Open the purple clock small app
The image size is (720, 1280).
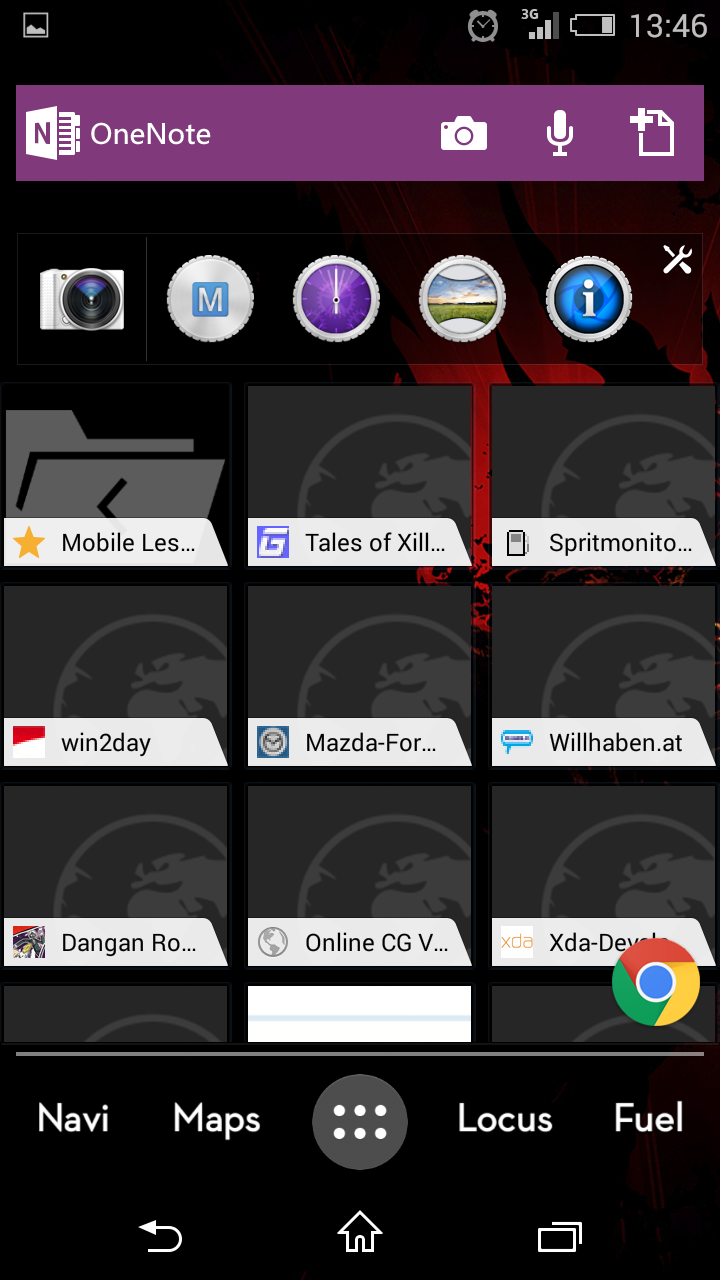coord(336,299)
